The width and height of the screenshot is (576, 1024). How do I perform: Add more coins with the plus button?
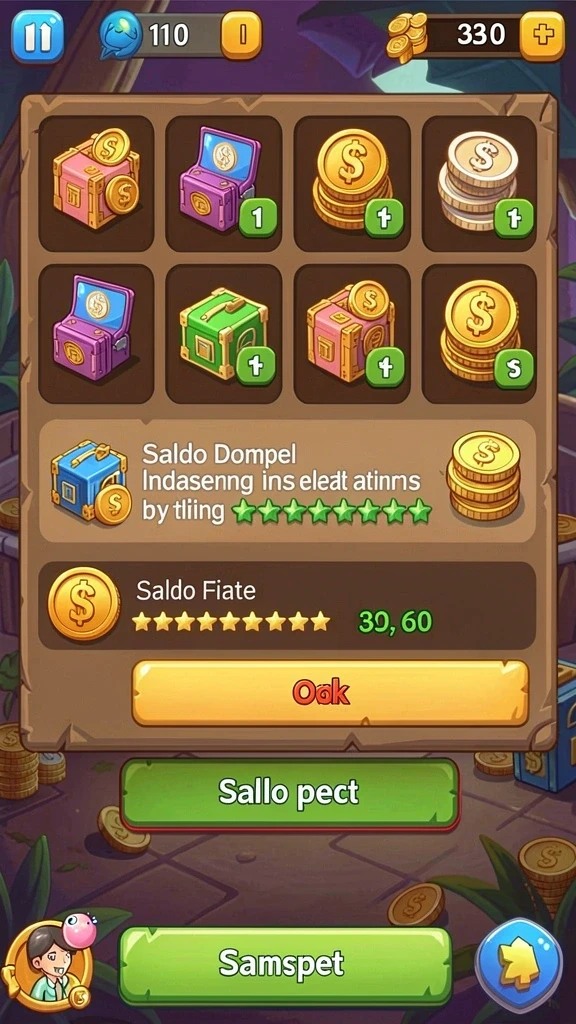[542, 35]
